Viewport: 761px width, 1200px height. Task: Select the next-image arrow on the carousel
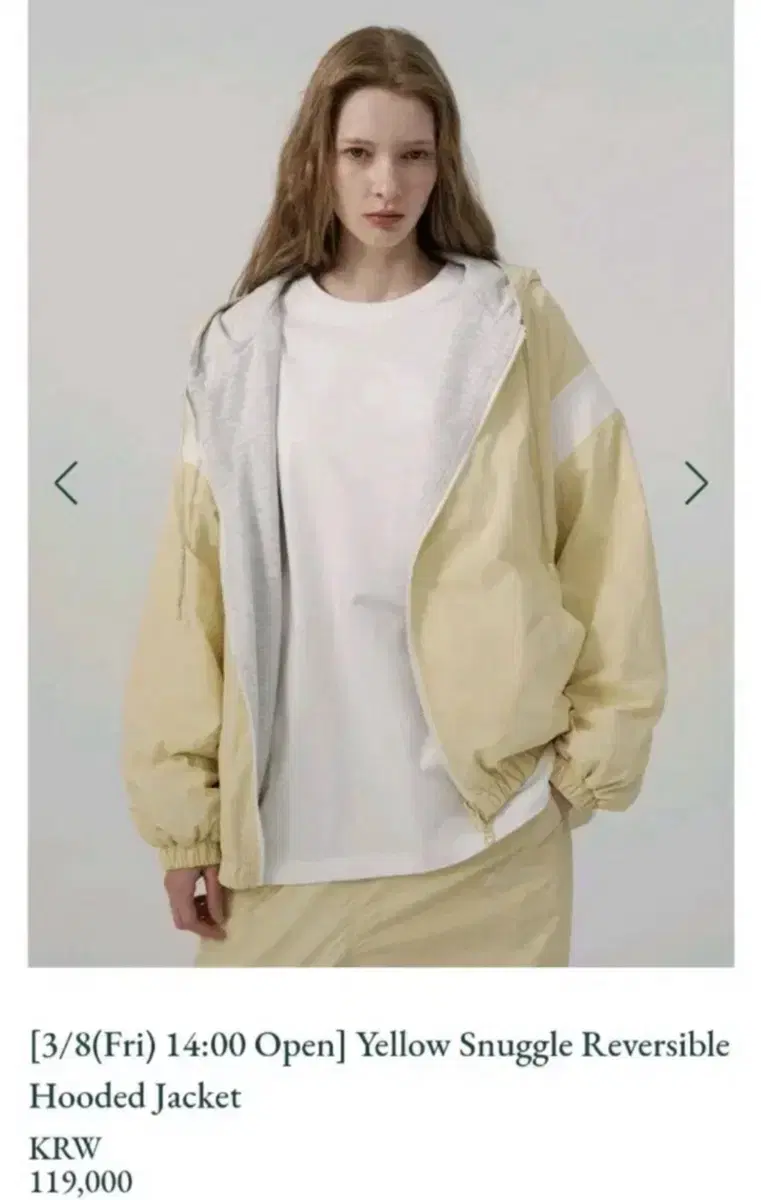coord(696,481)
